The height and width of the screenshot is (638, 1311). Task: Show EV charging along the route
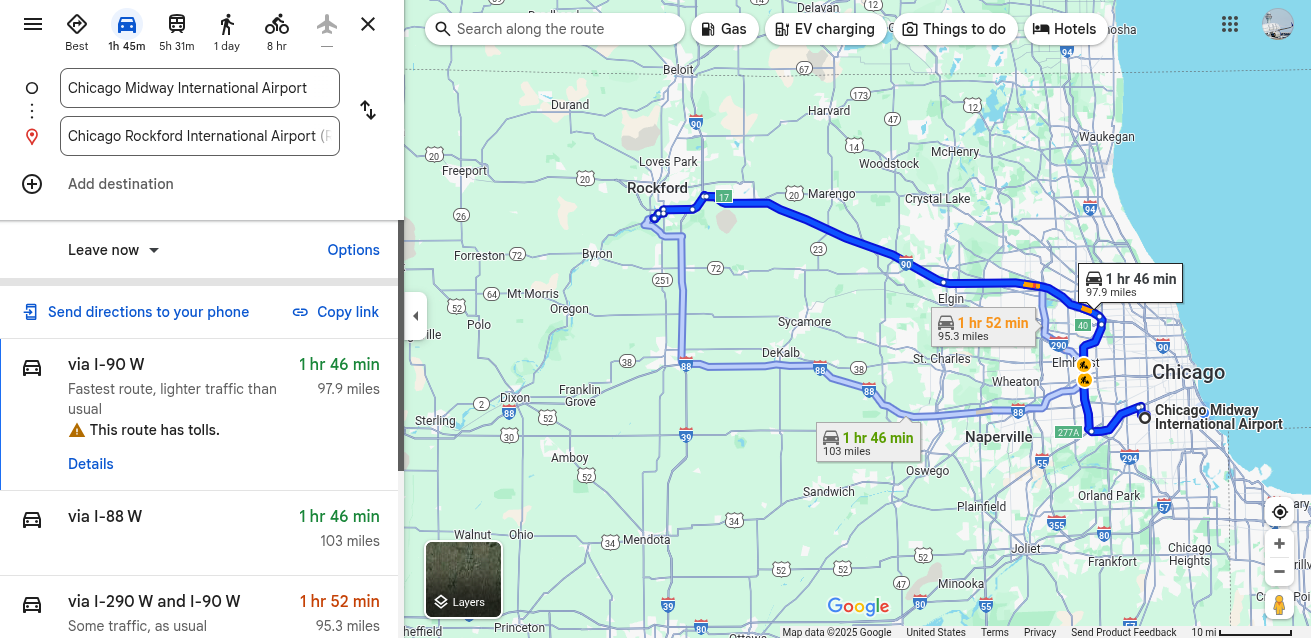[x=825, y=29]
